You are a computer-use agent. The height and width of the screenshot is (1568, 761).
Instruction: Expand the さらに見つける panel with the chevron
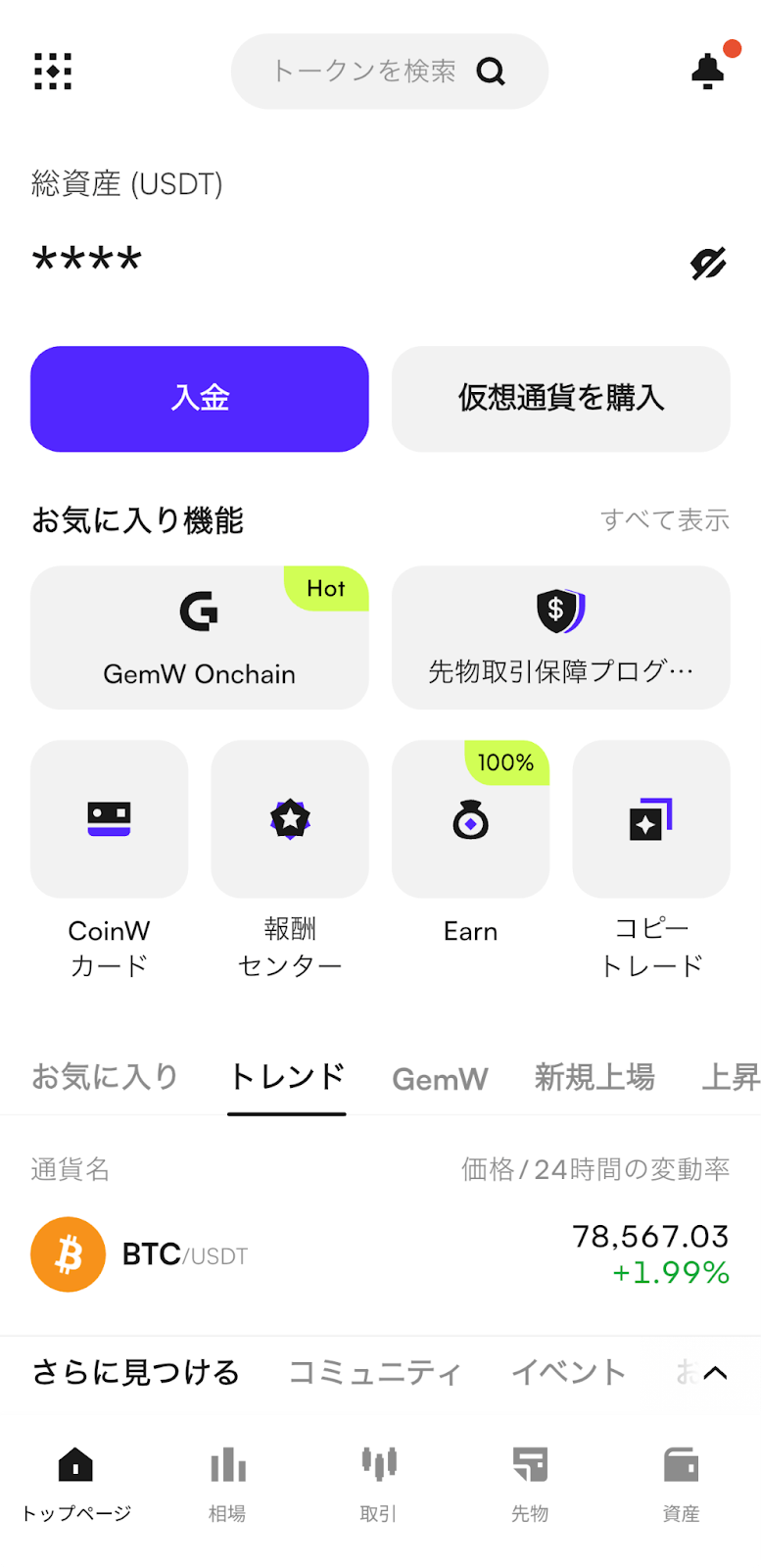tap(716, 1373)
